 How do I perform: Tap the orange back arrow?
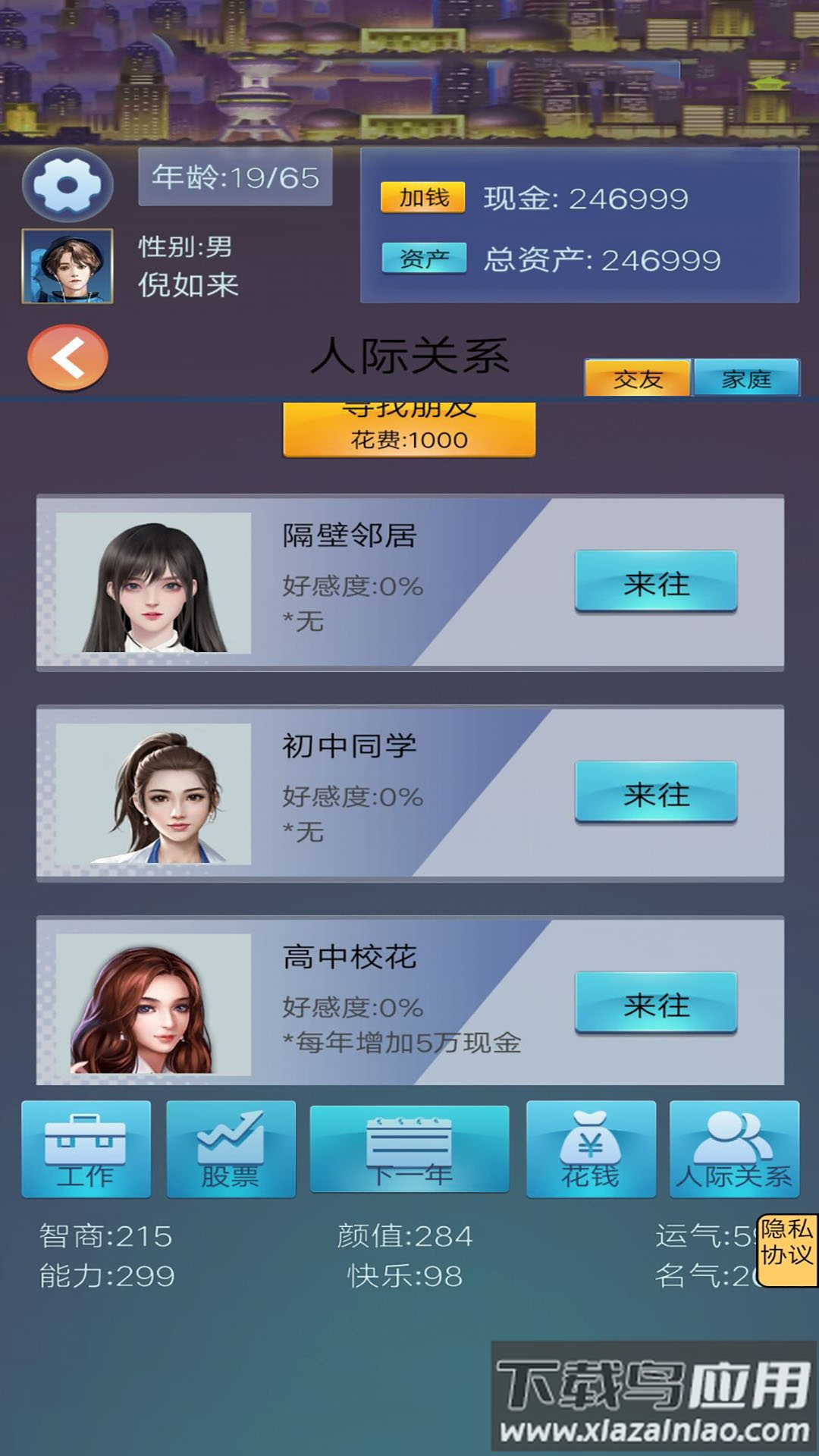tap(67, 357)
